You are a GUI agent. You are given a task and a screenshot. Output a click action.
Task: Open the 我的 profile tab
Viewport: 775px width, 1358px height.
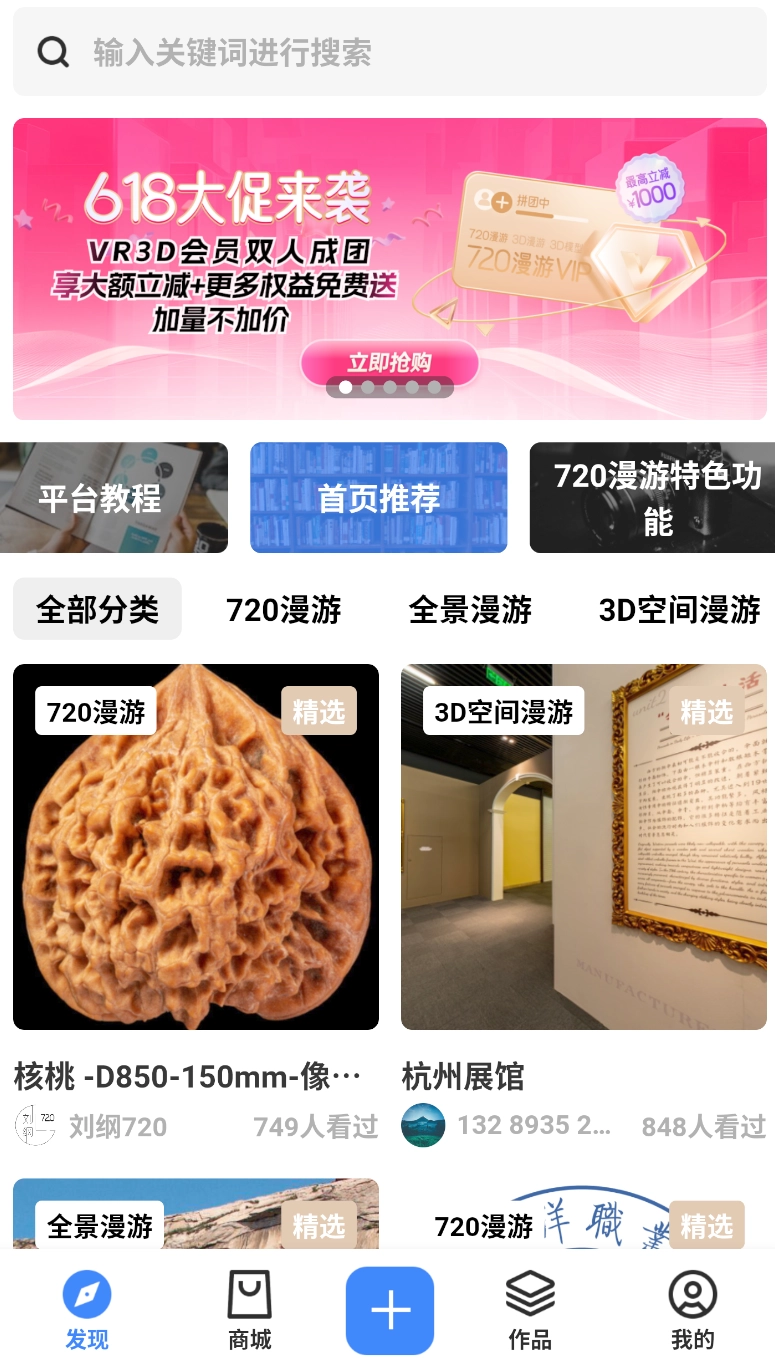point(692,1311)
